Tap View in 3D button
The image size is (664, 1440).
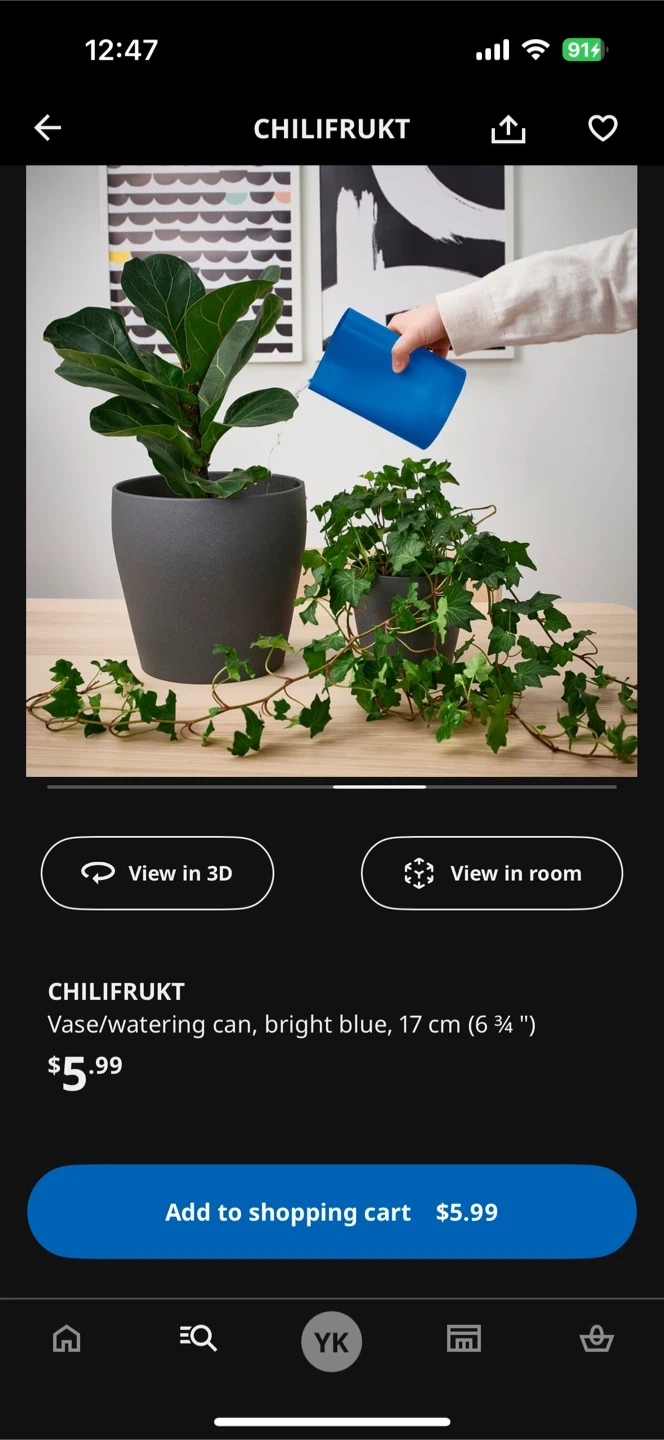click(157, 873)
